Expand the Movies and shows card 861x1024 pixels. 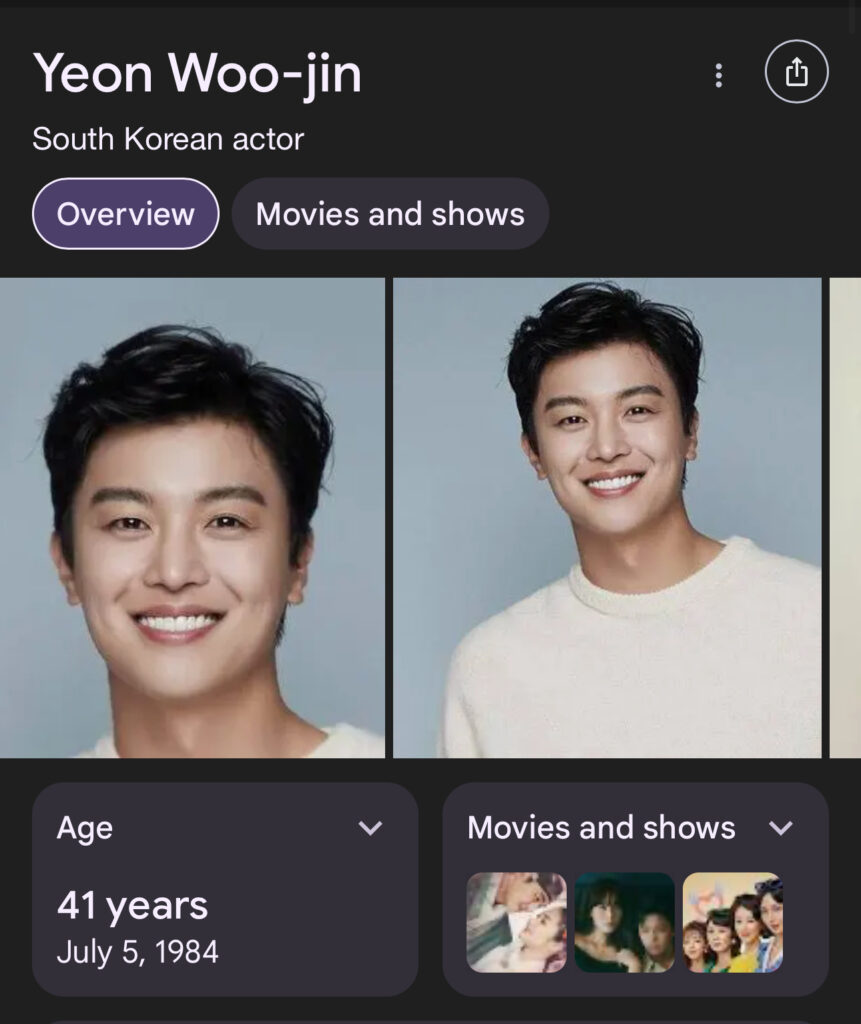coord(781,828)
